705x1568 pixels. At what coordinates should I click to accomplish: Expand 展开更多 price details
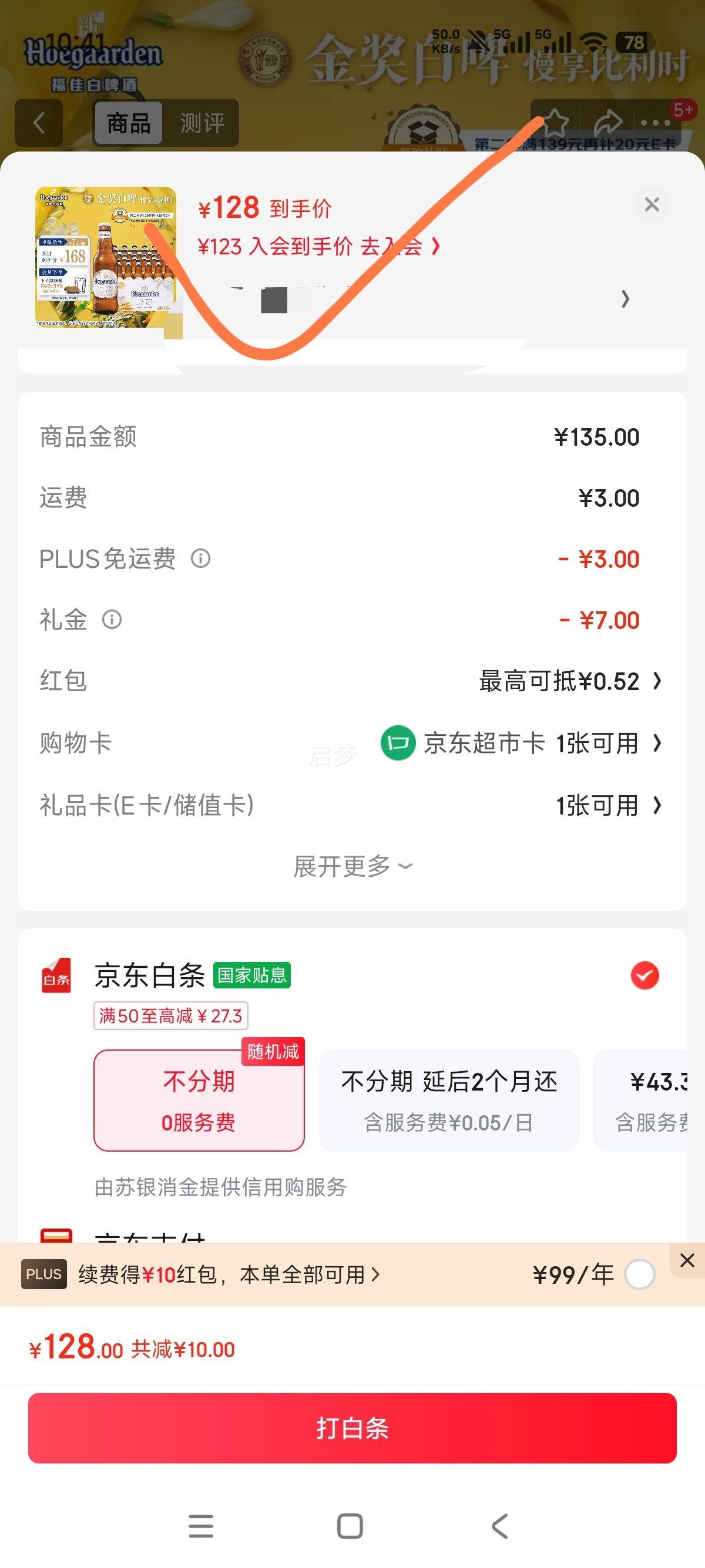352,866
